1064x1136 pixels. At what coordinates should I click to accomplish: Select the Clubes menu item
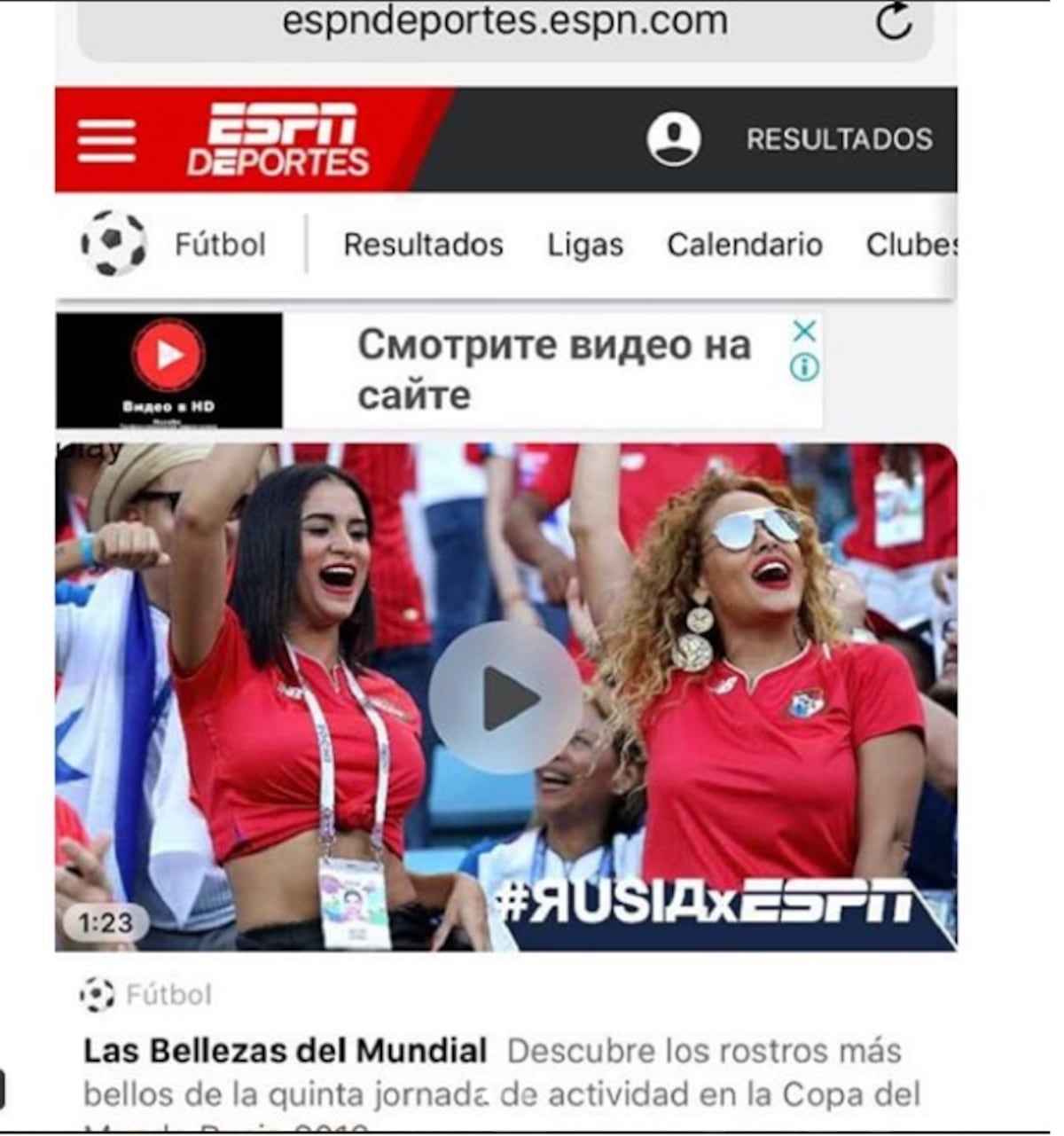click(x=906, y=244)
